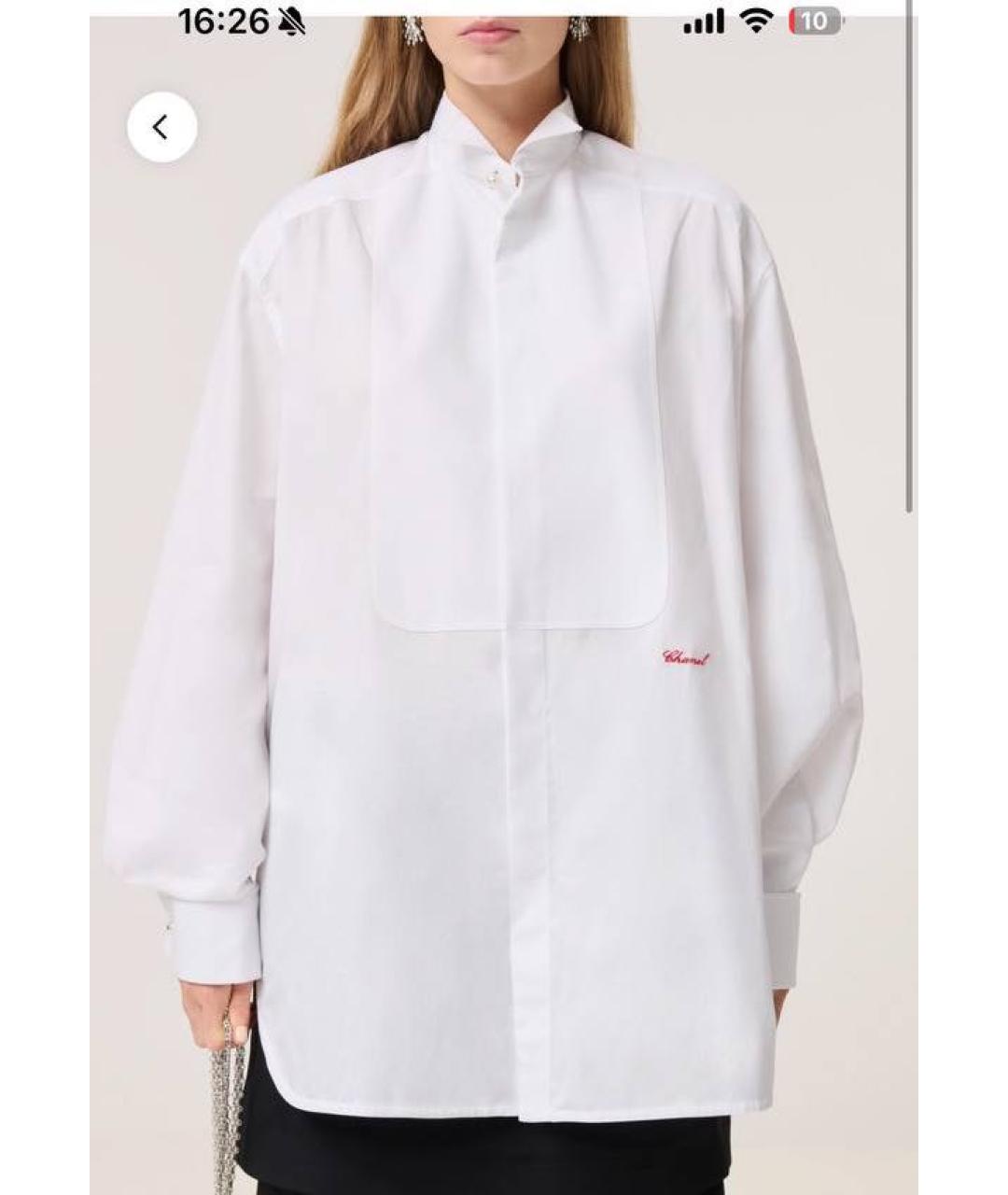Collapse the full-screen photo with back arrow
Viewport: 1008px width, 1195px height.
click(x=164, y=126)
